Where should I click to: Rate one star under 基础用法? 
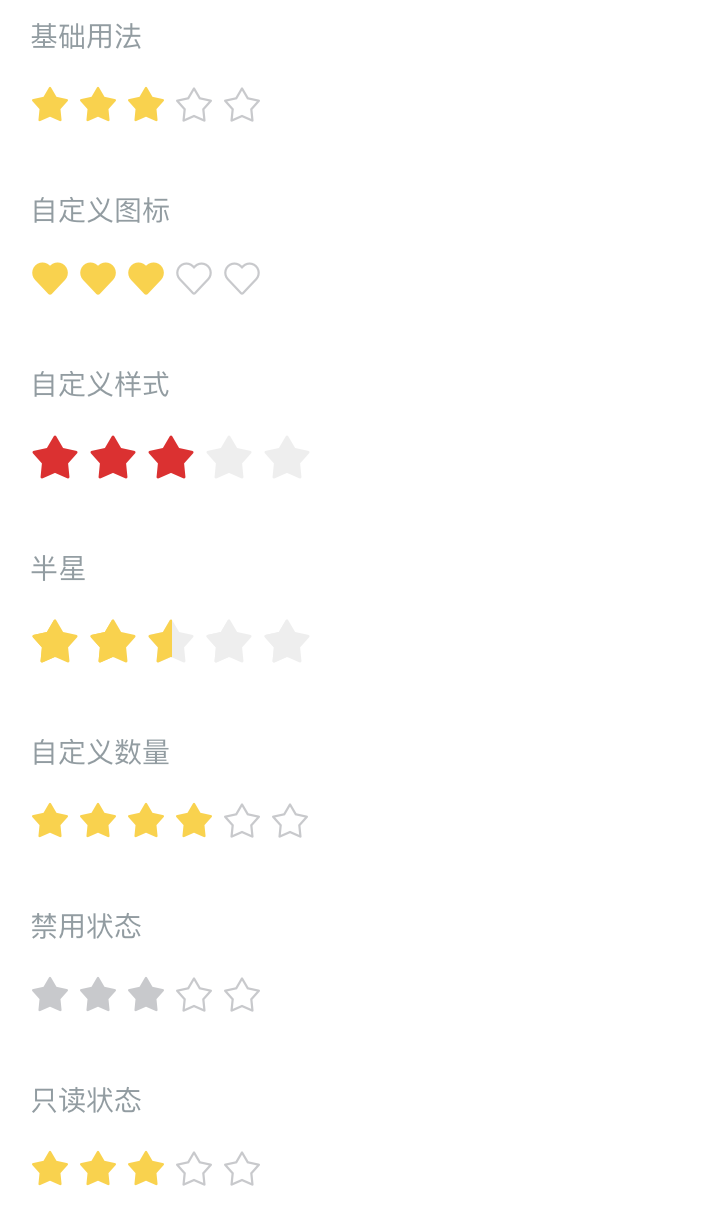(50, 105)
